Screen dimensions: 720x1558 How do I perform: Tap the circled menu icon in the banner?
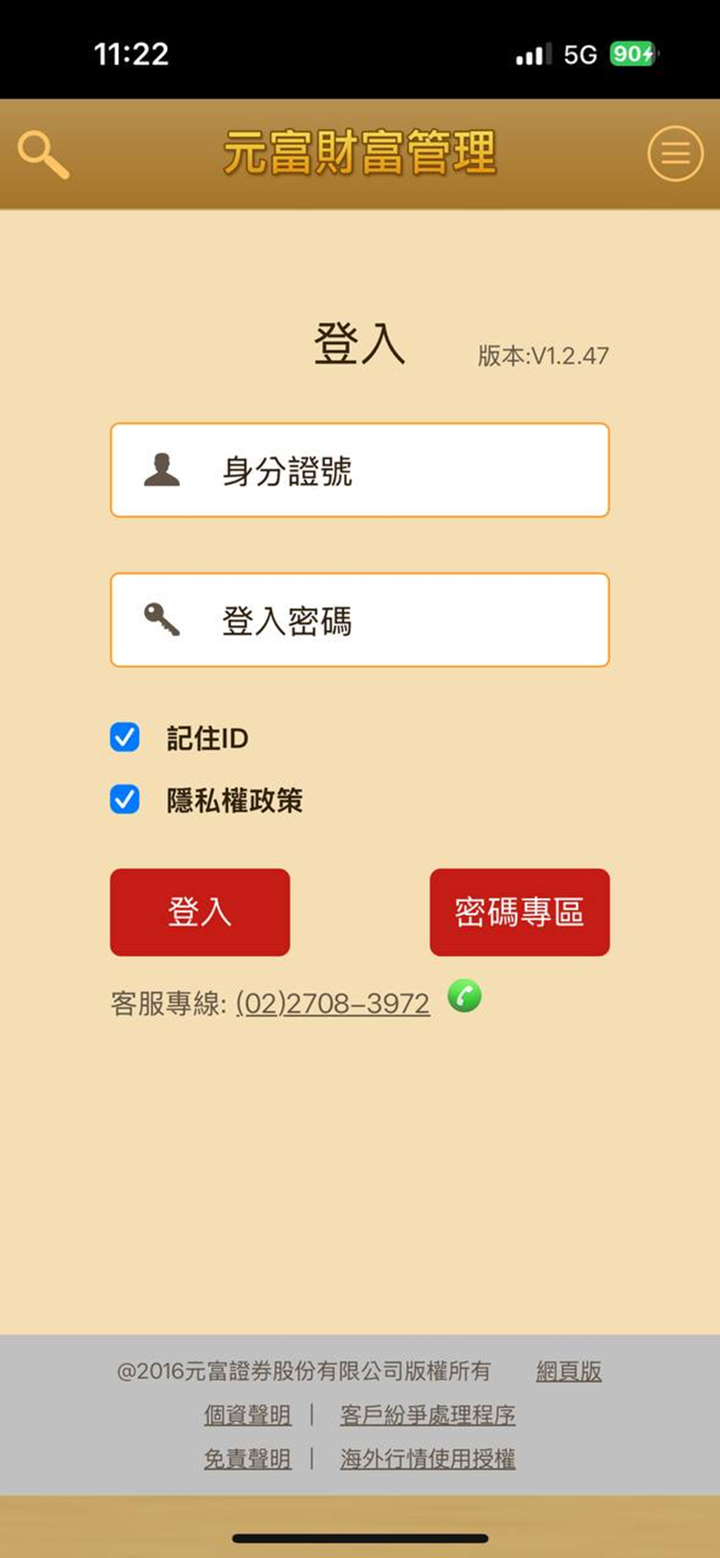[x=675, y=153]
